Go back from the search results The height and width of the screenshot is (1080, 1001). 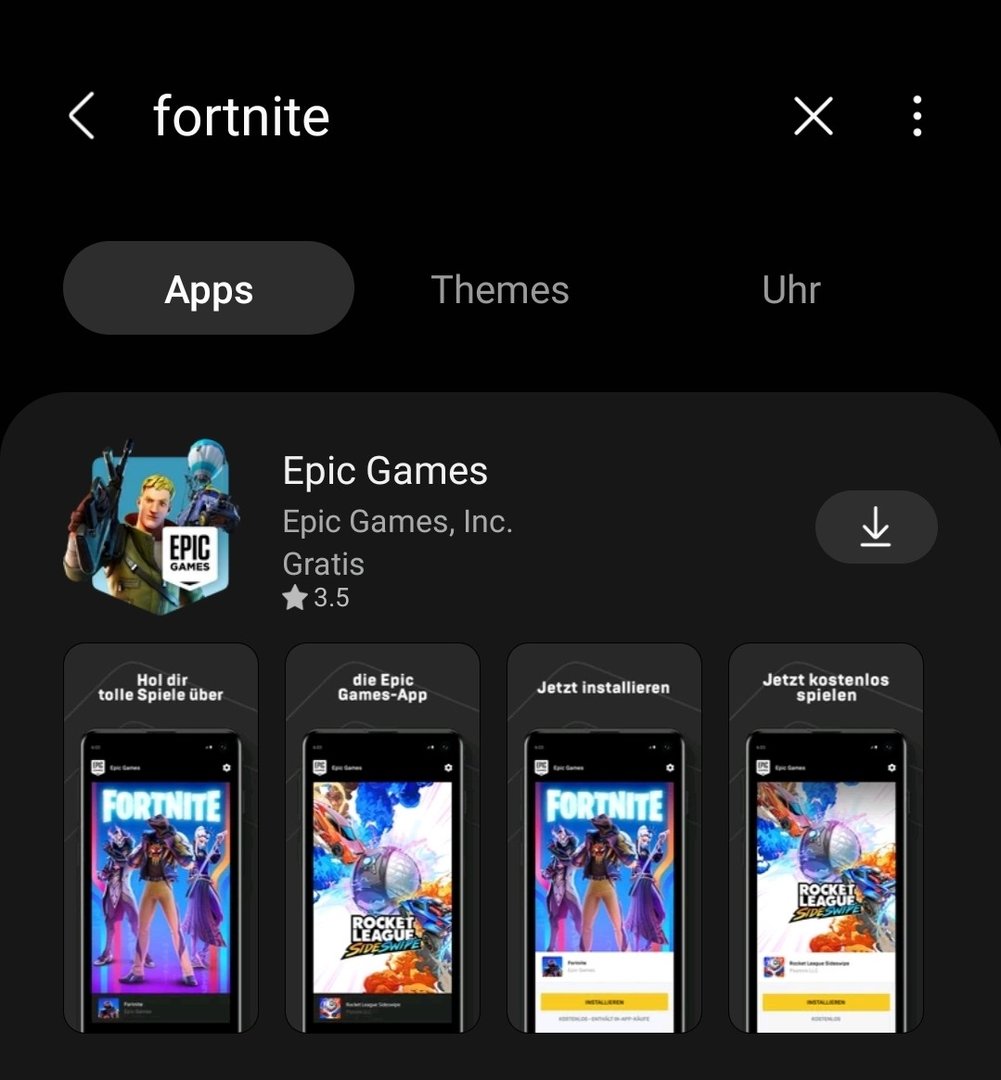click(82, 117)
